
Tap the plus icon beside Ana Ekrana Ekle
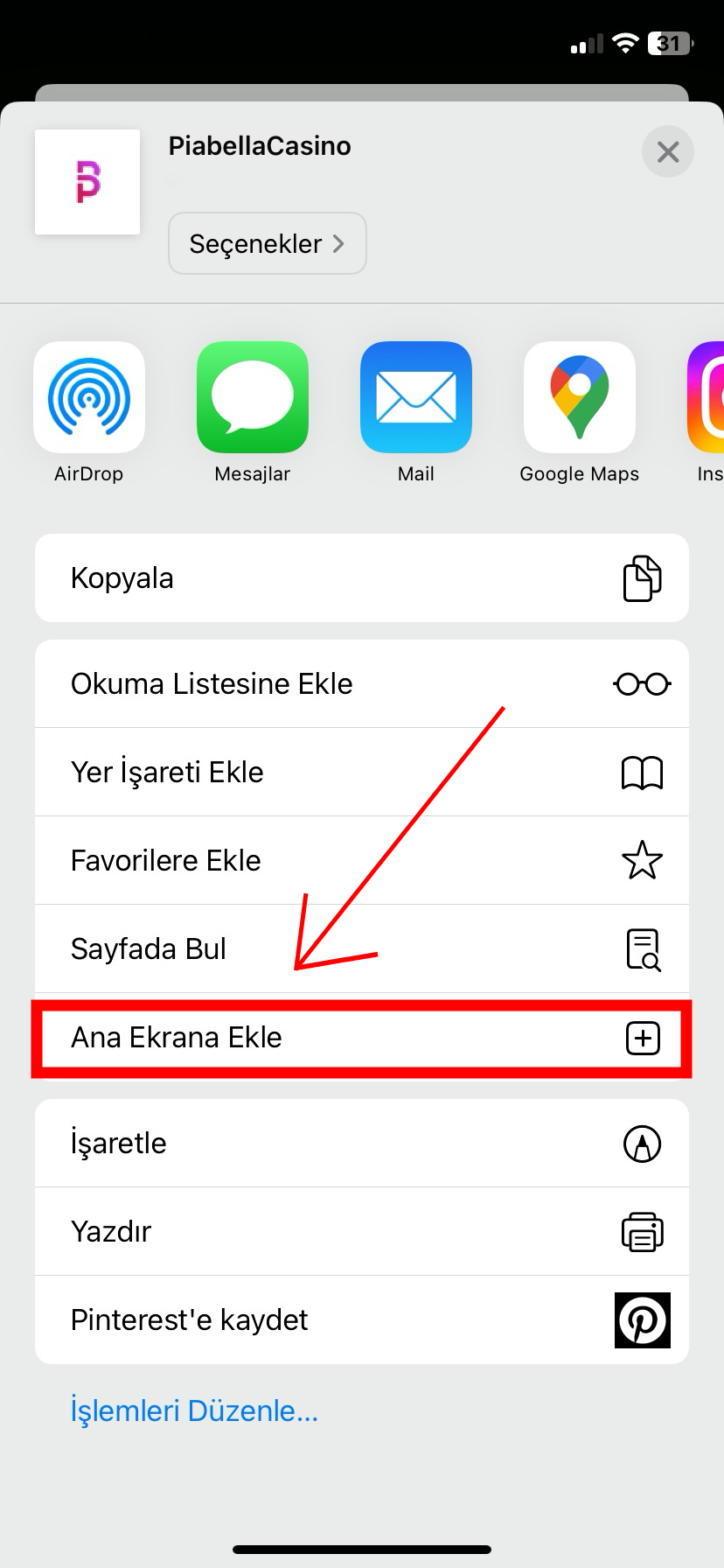(x=643, y=1038)
